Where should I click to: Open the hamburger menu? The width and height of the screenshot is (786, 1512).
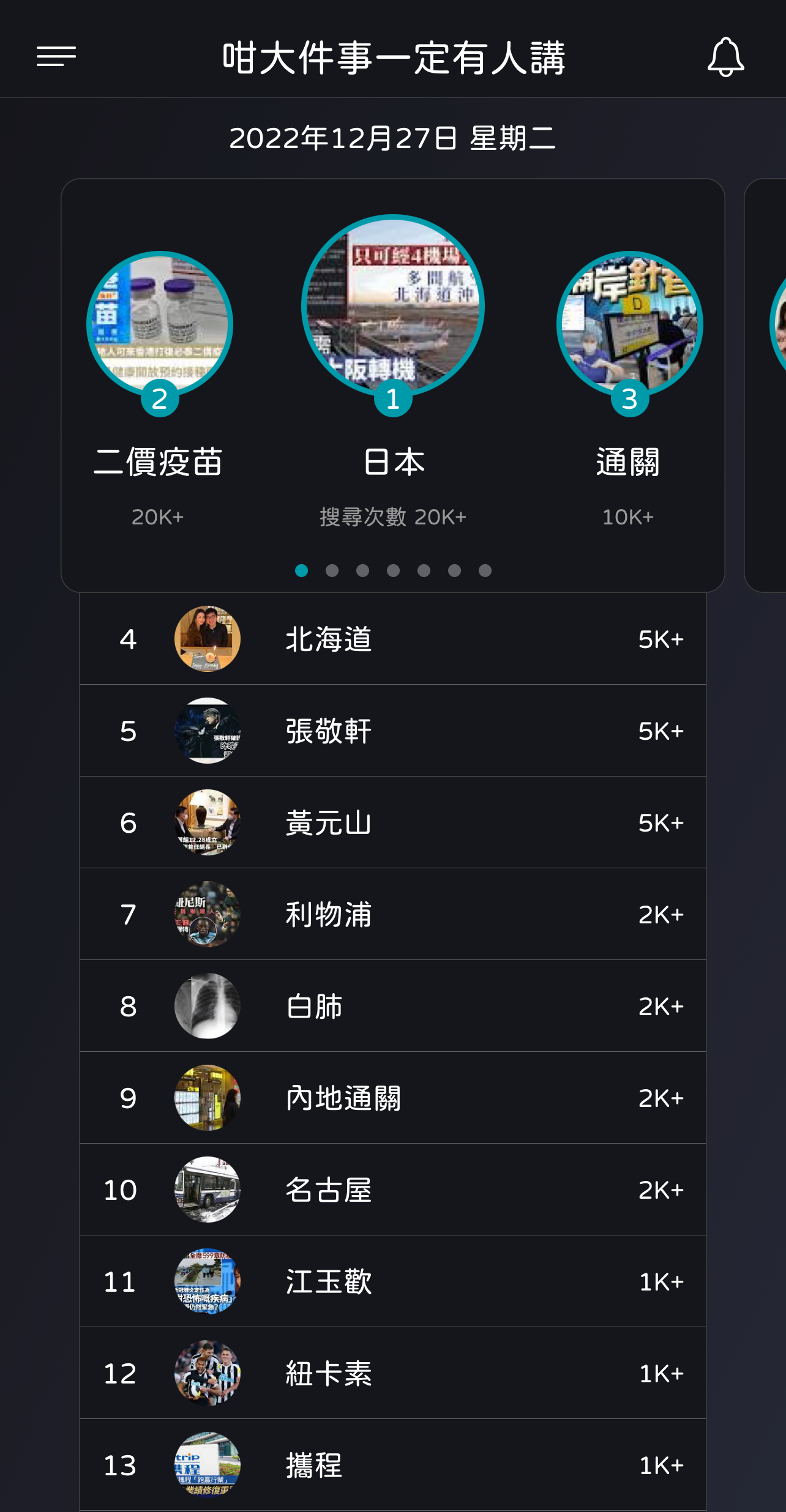pyautogui.click(x=56, y=56)
